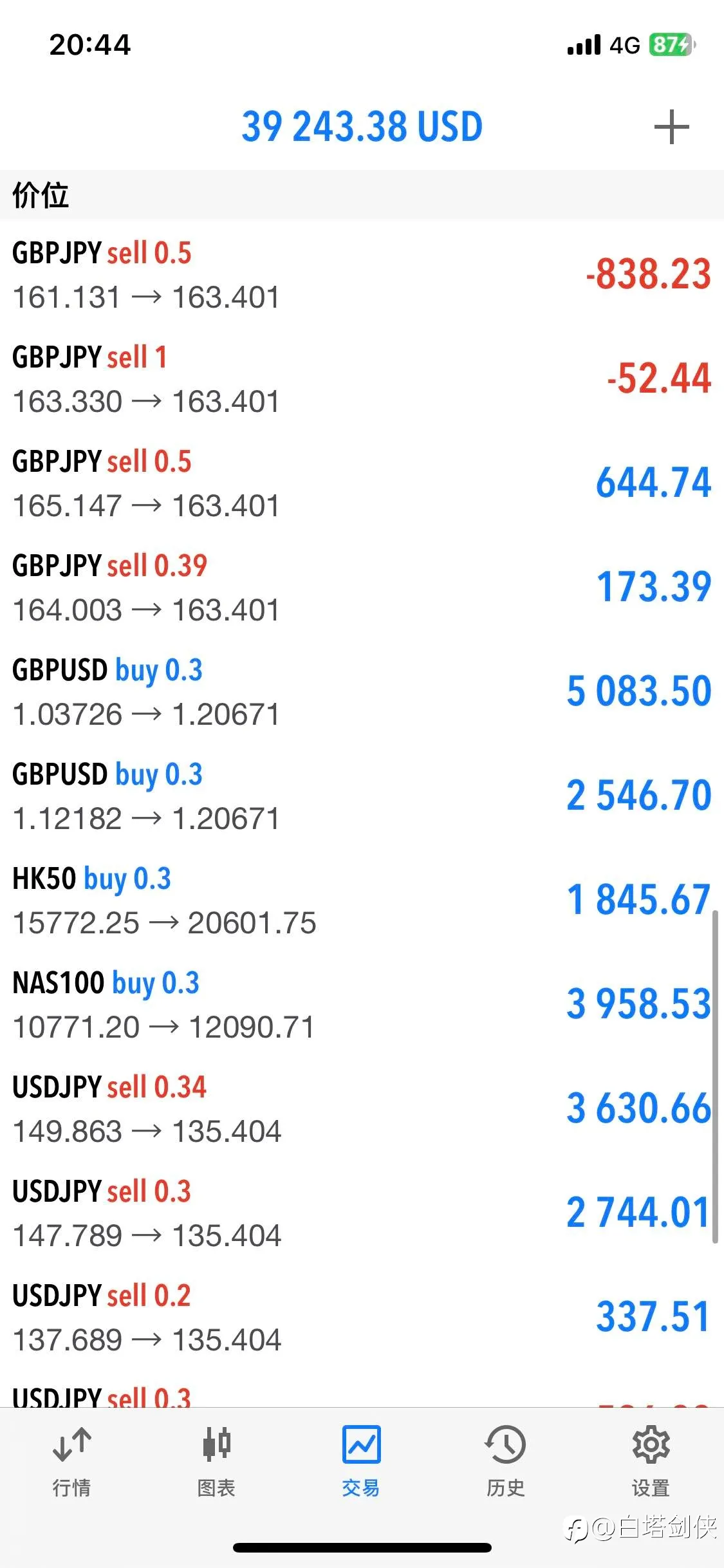Open the USDJPY sell 0.2 position
Image resolution: width=724 pixels, height=1568 pixels.
click(x=362, y=1317)
